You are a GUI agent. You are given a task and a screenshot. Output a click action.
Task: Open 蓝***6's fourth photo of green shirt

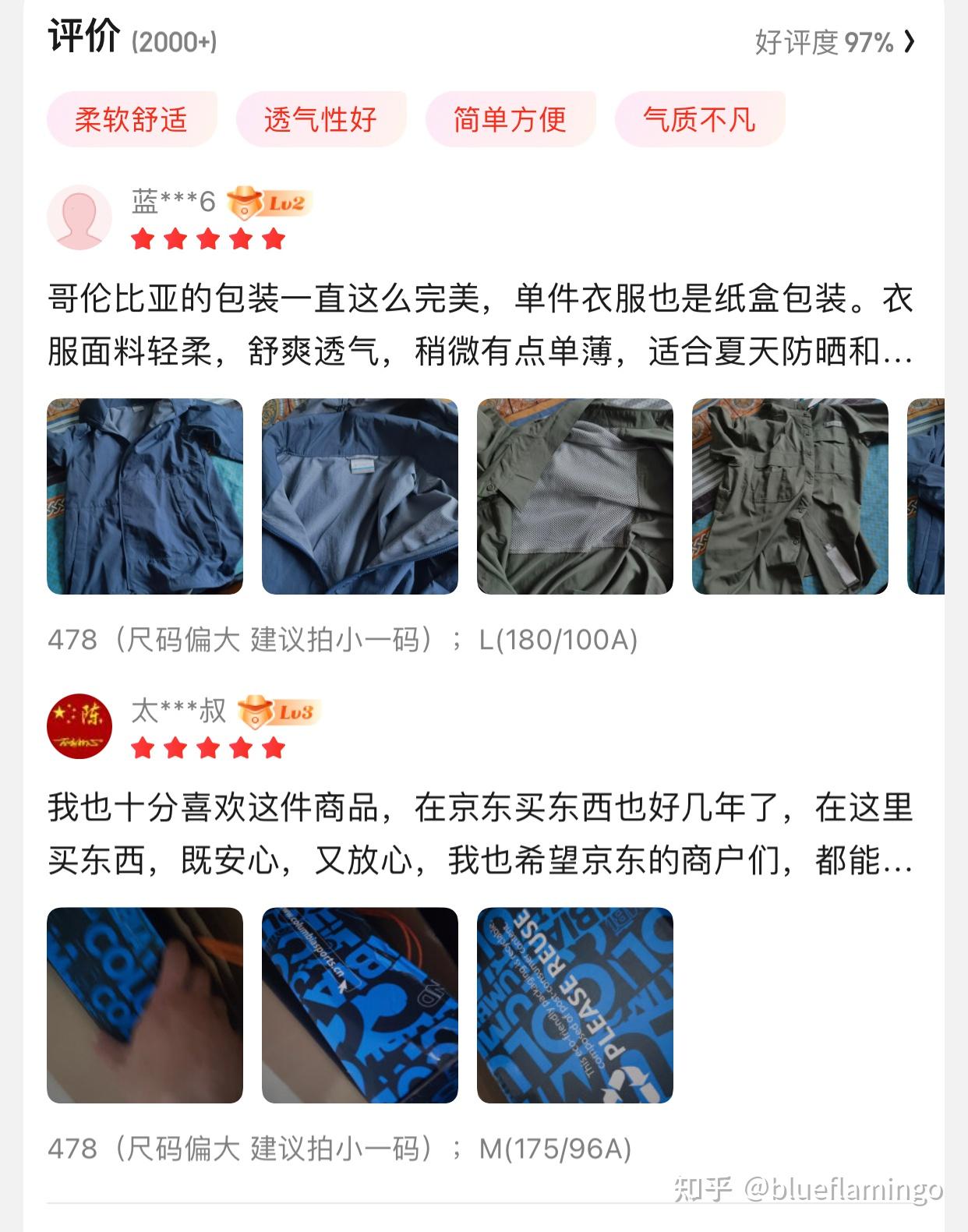(x=790, y=496)
